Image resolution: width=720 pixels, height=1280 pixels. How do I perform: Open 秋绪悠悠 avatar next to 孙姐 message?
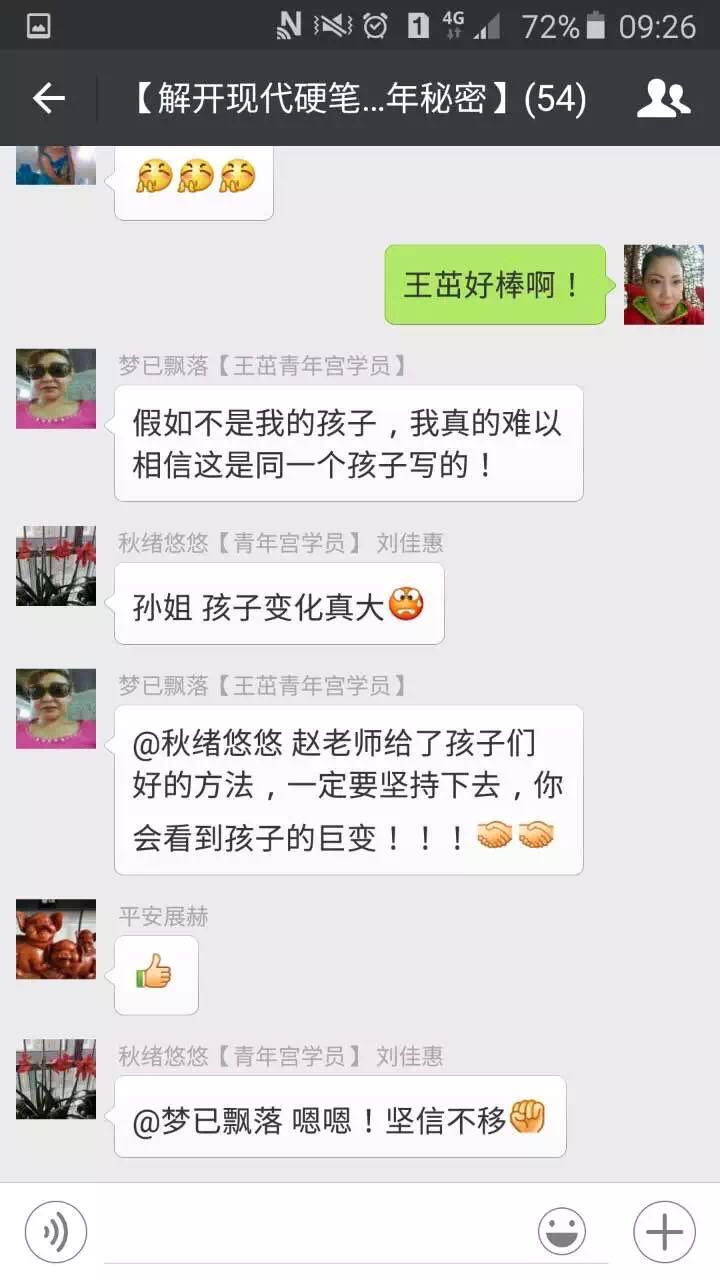(56, 566)
